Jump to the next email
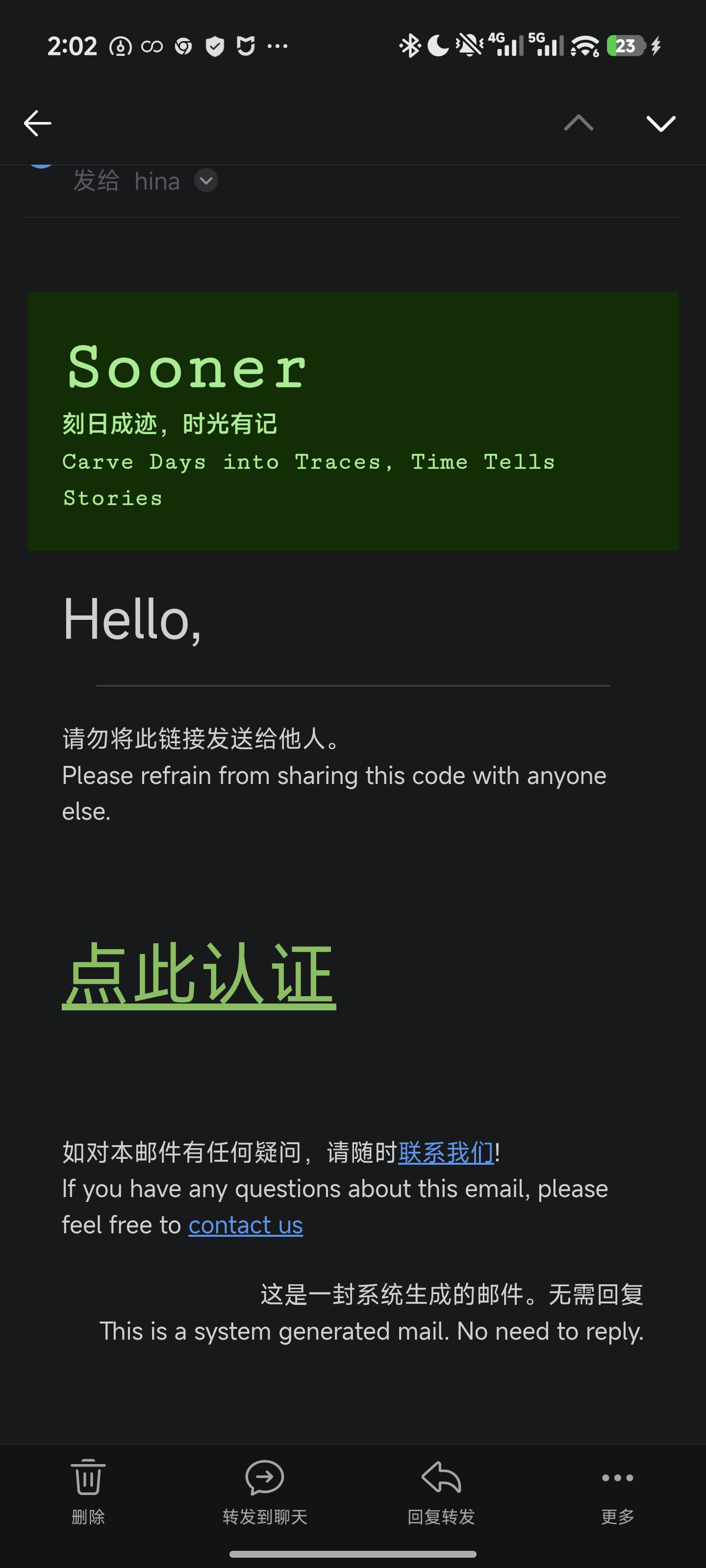 click(660, 123)
